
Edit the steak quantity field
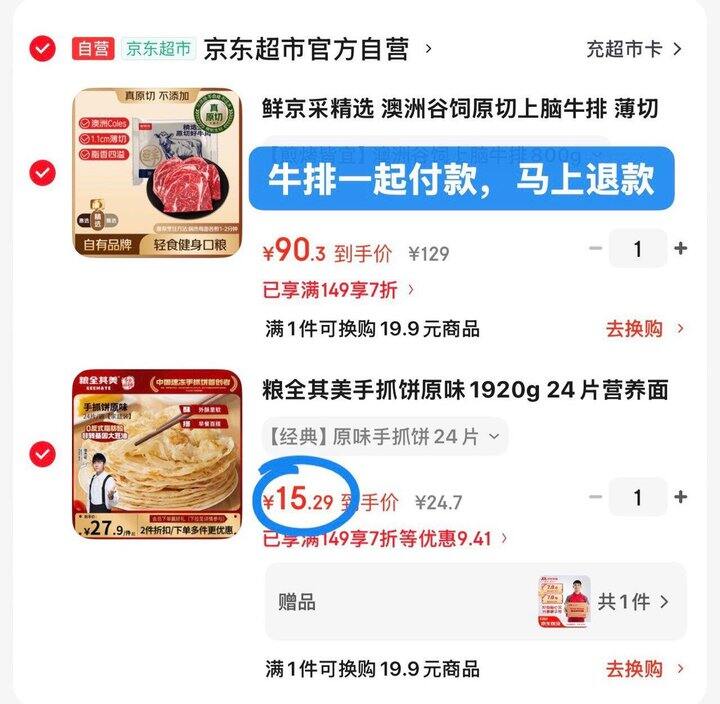pos(638,248)
